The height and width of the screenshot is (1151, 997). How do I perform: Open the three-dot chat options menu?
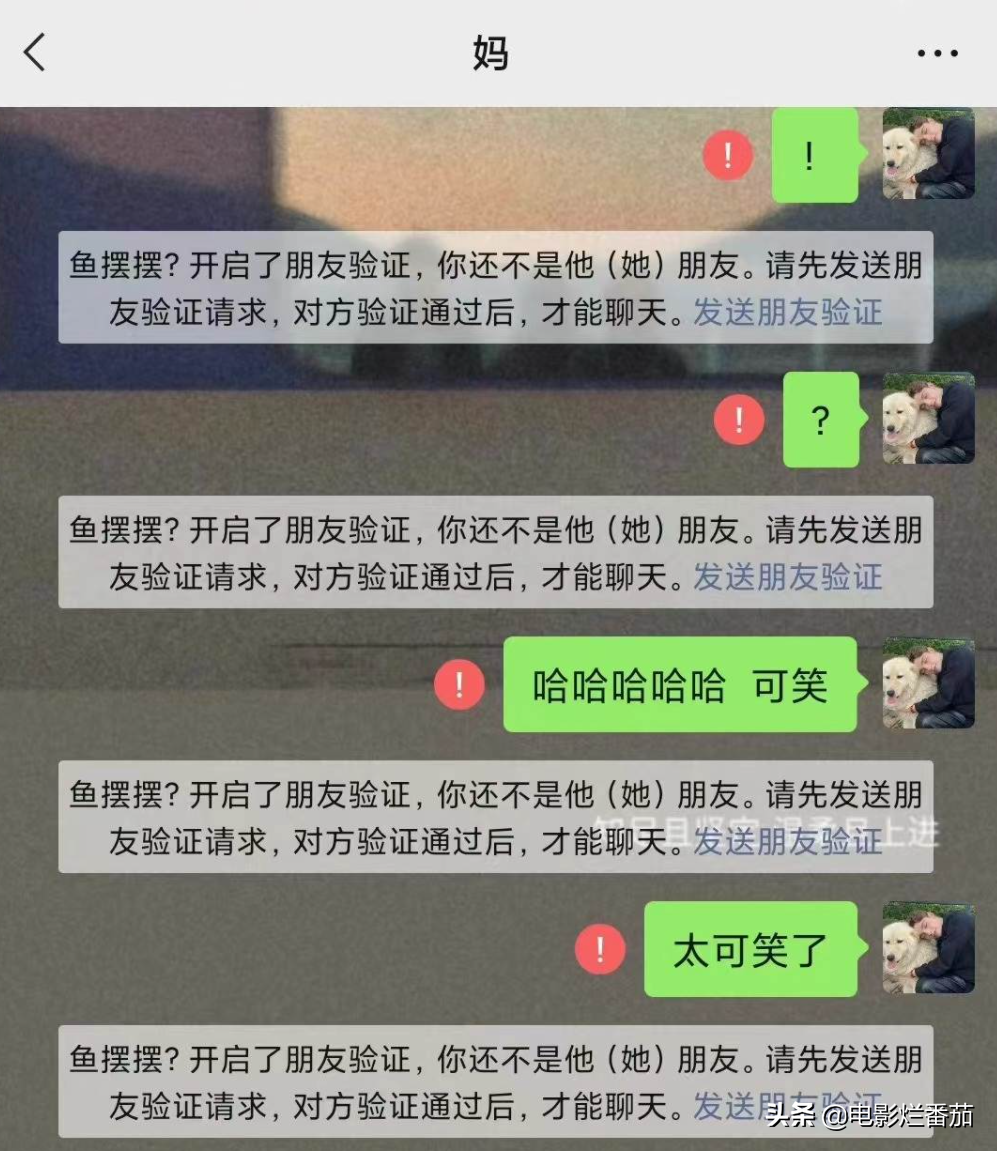937,53
